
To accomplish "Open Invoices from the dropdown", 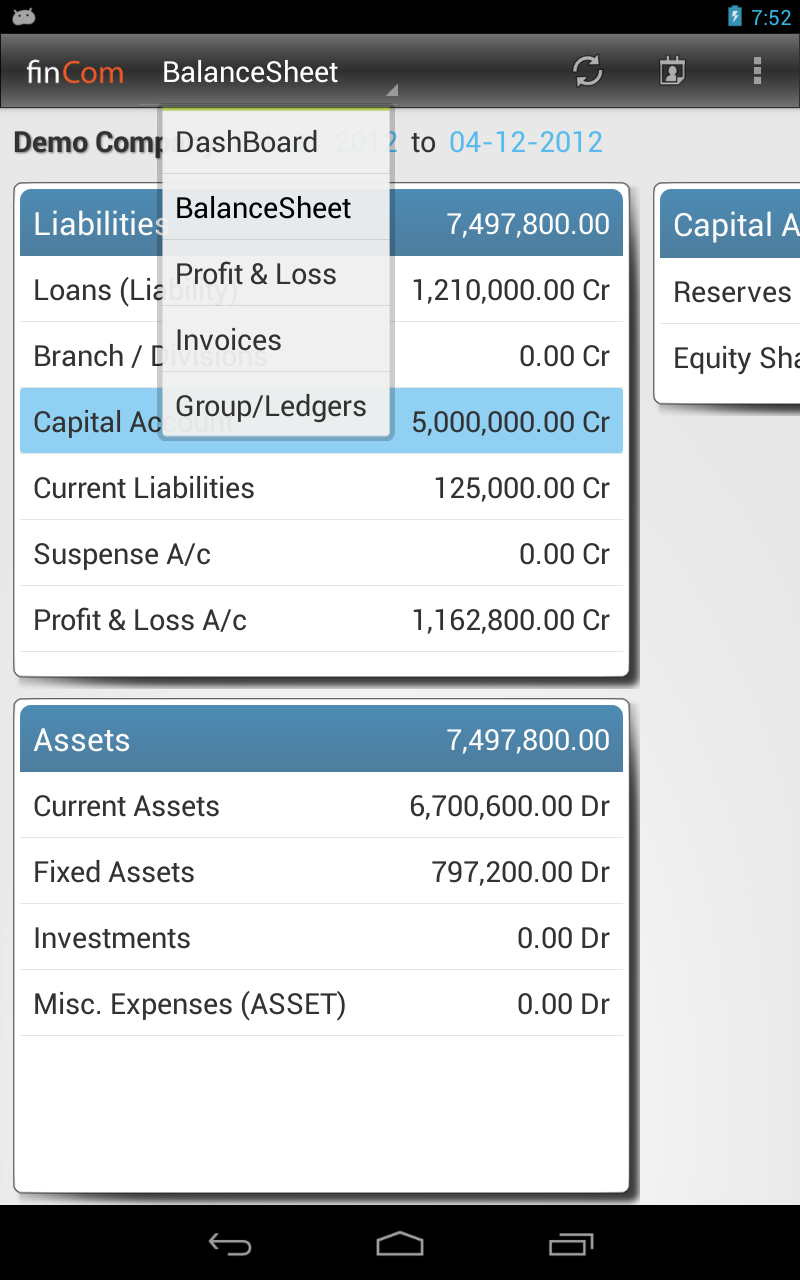I will 275,340.
